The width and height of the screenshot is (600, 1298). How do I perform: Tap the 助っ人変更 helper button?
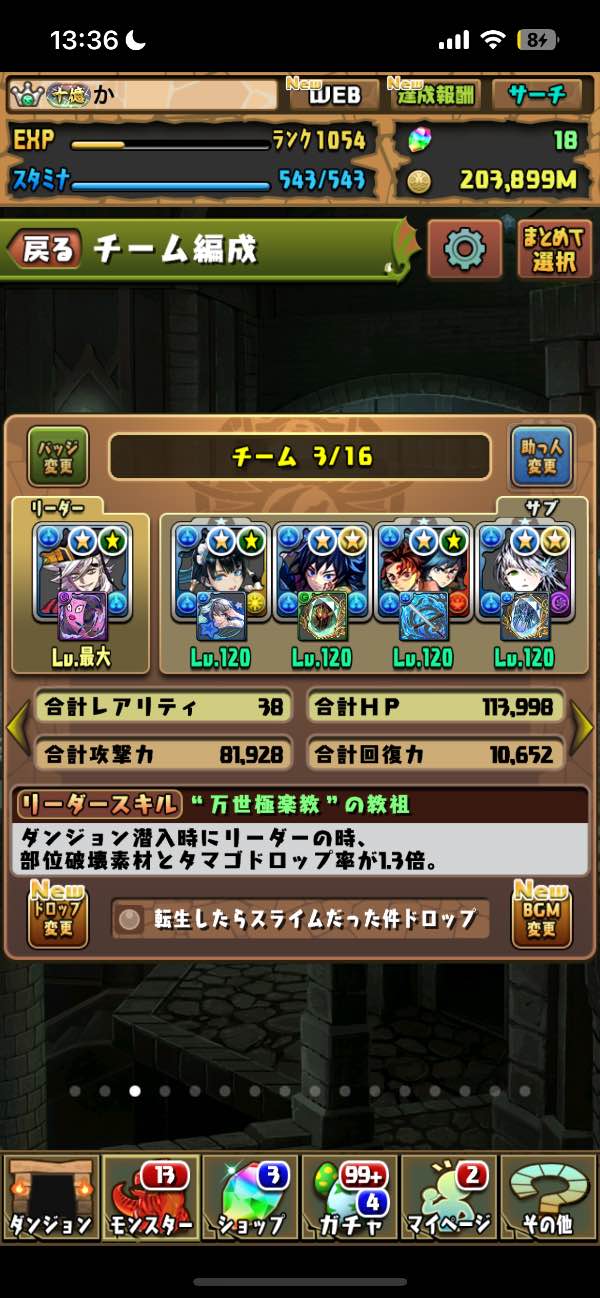[540, 457]
